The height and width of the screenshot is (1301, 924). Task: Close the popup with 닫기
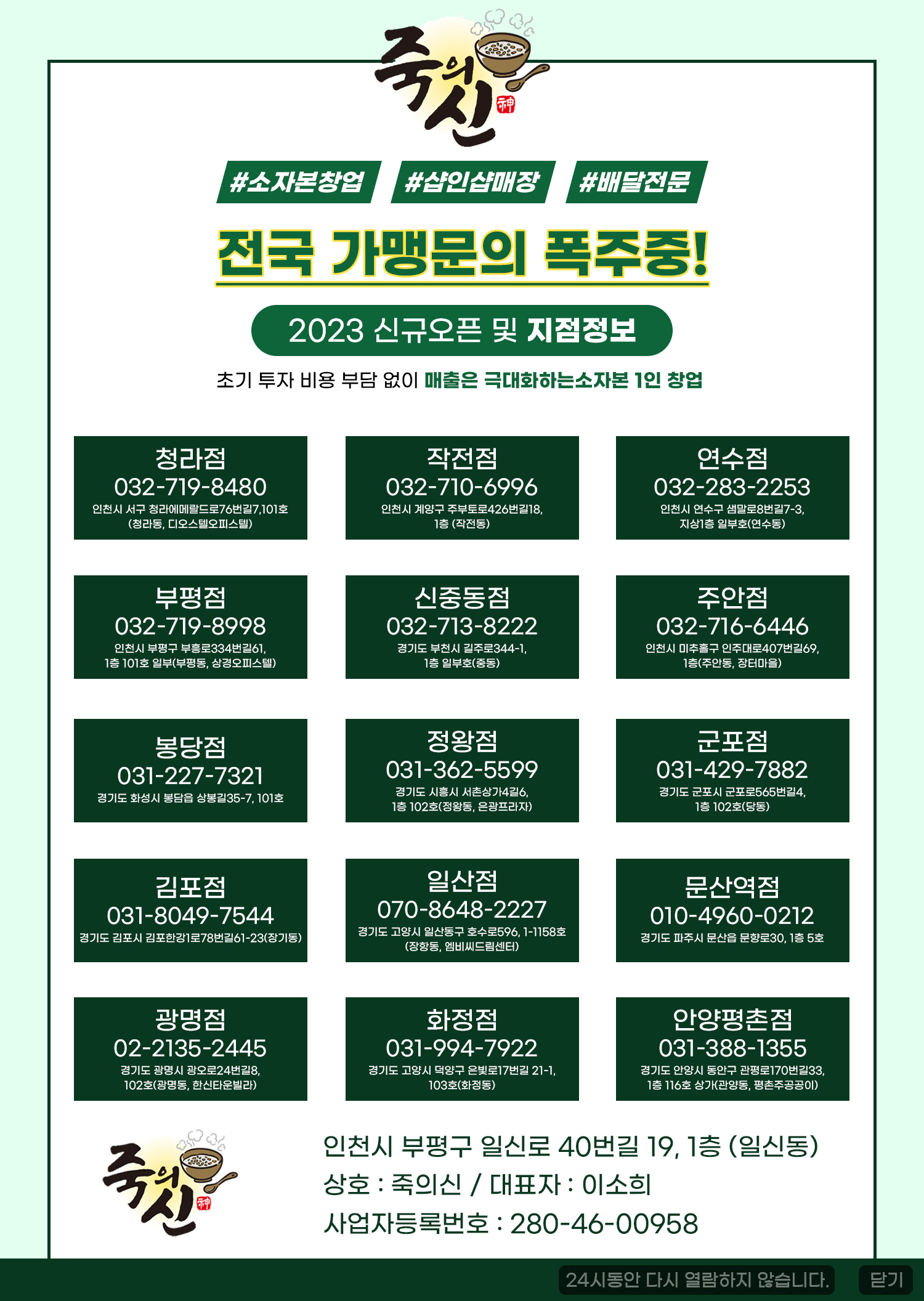click(x=885, y=1280)
